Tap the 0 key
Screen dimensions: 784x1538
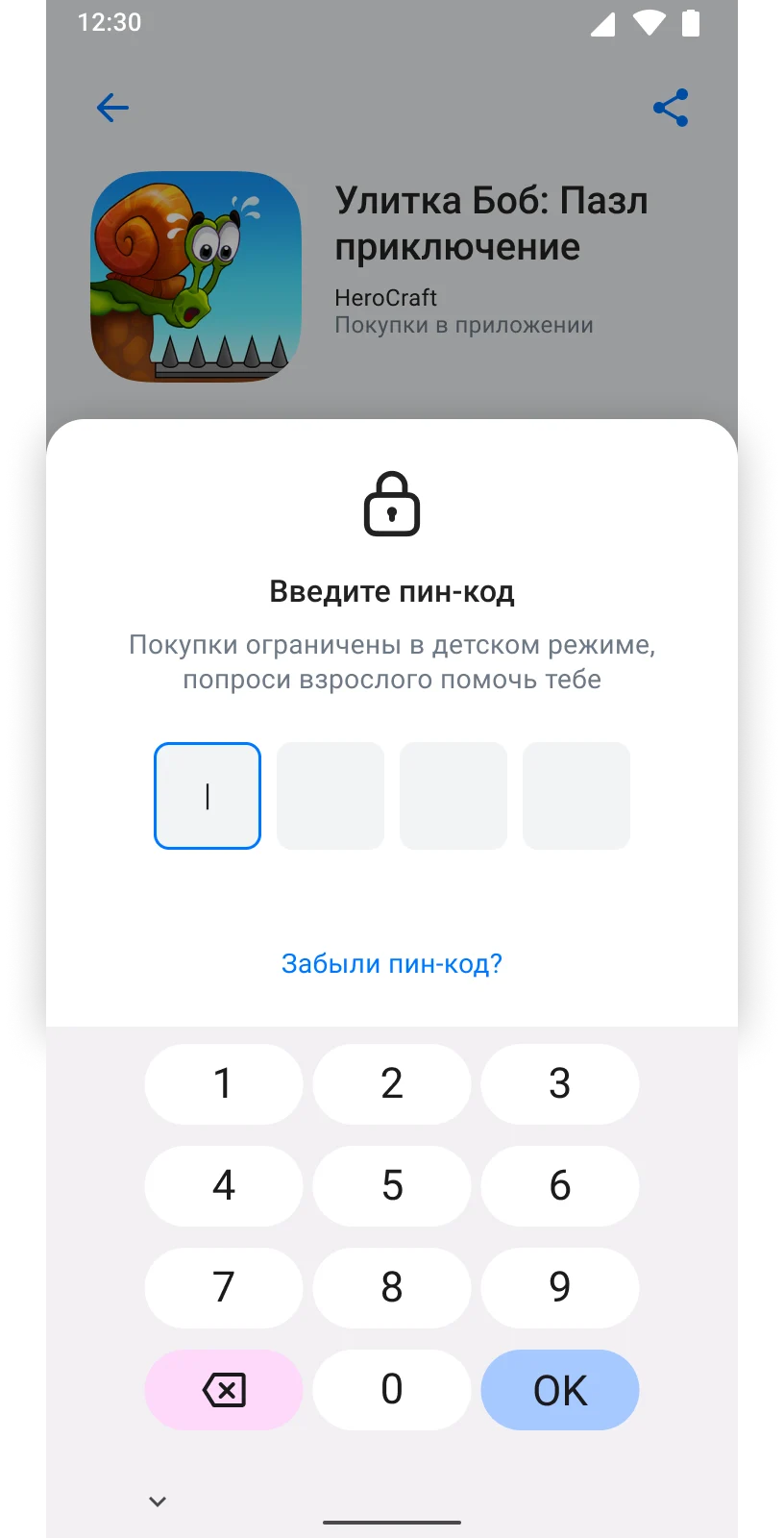(392, 1390)
